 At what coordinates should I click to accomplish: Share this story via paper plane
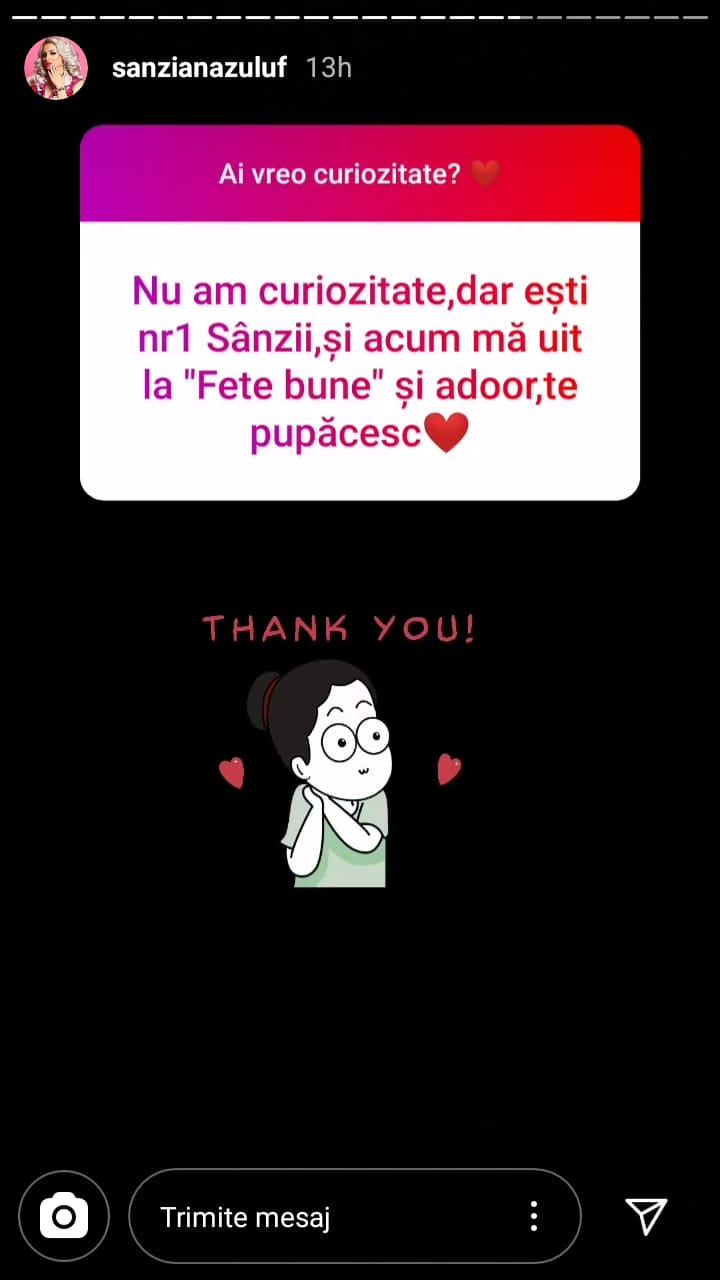point(646,1216)
